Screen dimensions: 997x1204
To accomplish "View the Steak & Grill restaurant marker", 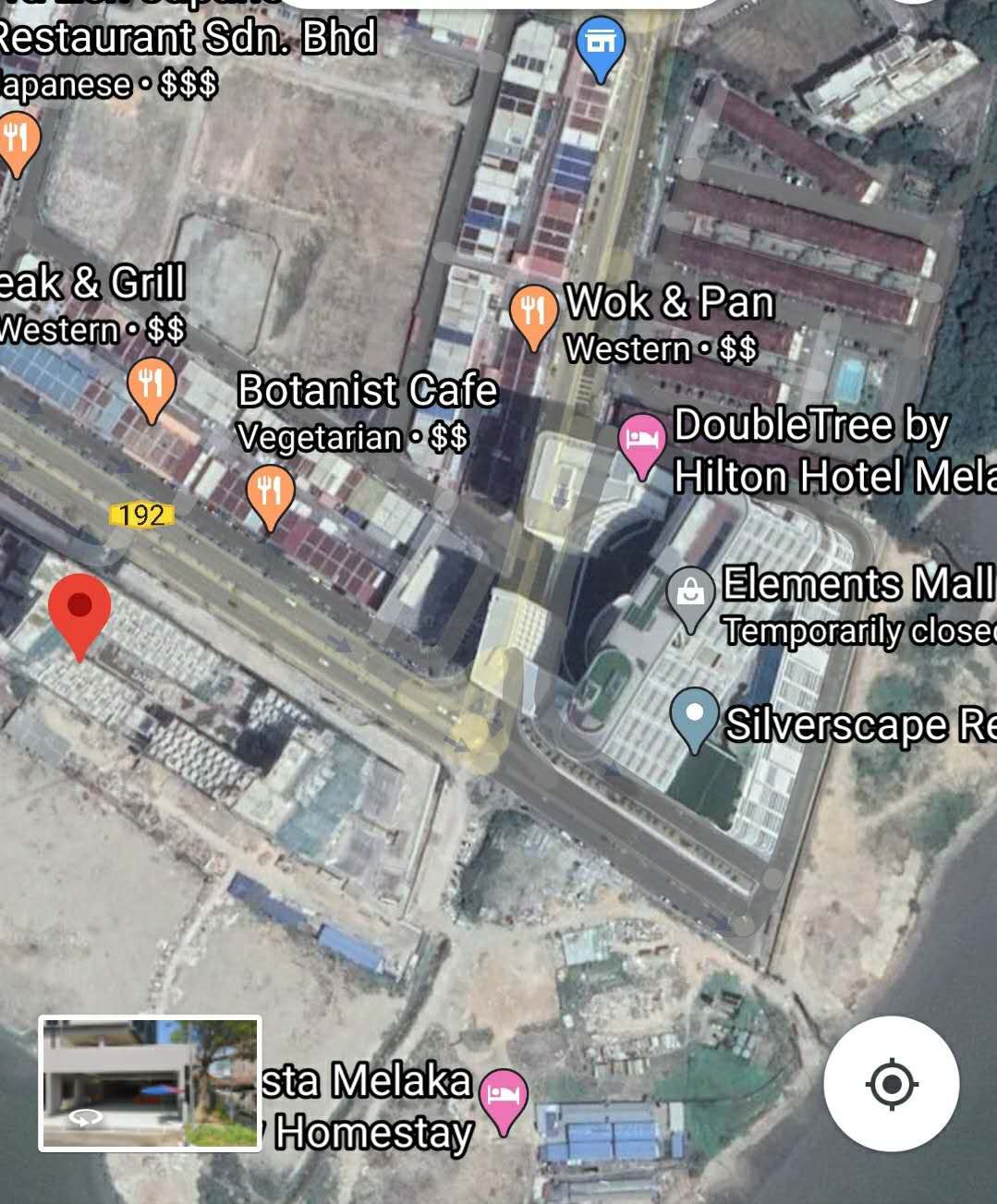I will [x=152, y=386].
